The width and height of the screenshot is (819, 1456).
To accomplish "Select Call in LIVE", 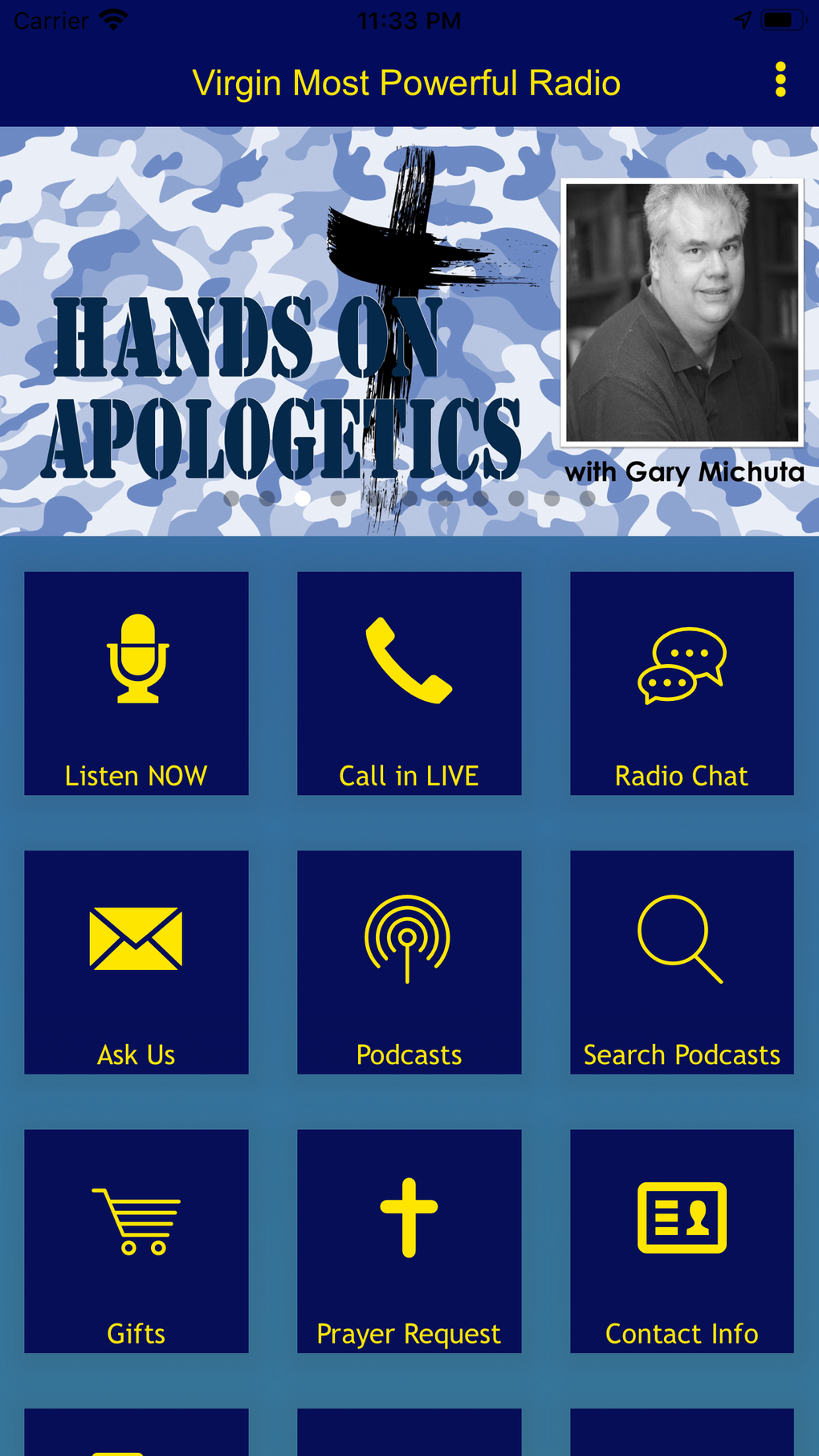I will pyautogui.click(x=409, y=683).
